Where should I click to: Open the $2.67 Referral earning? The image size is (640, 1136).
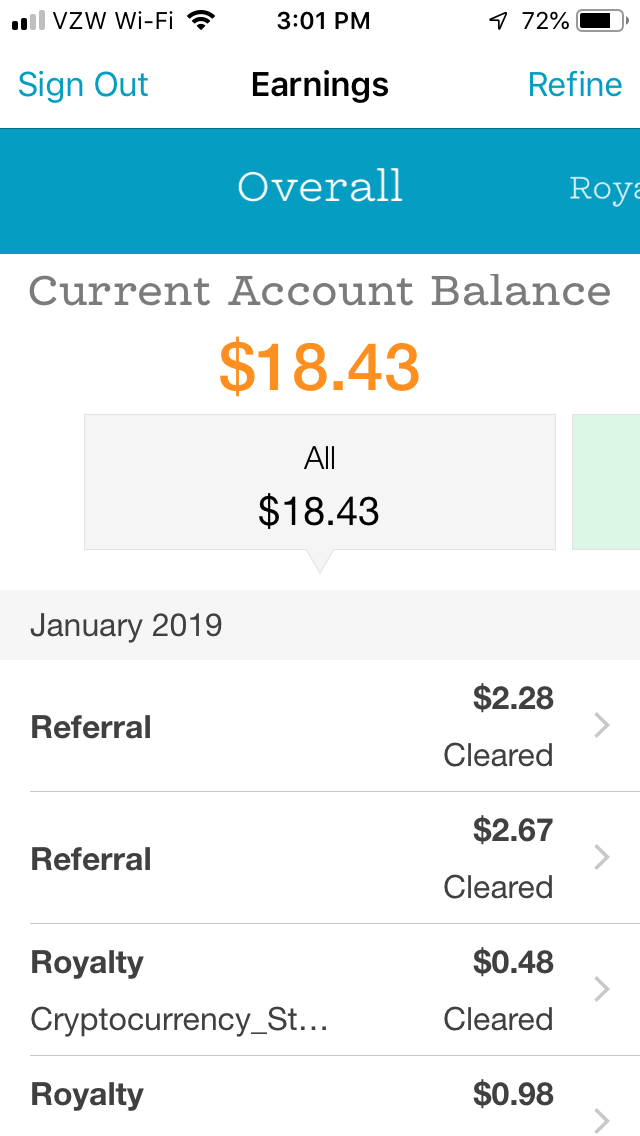[x=320, y=858]
